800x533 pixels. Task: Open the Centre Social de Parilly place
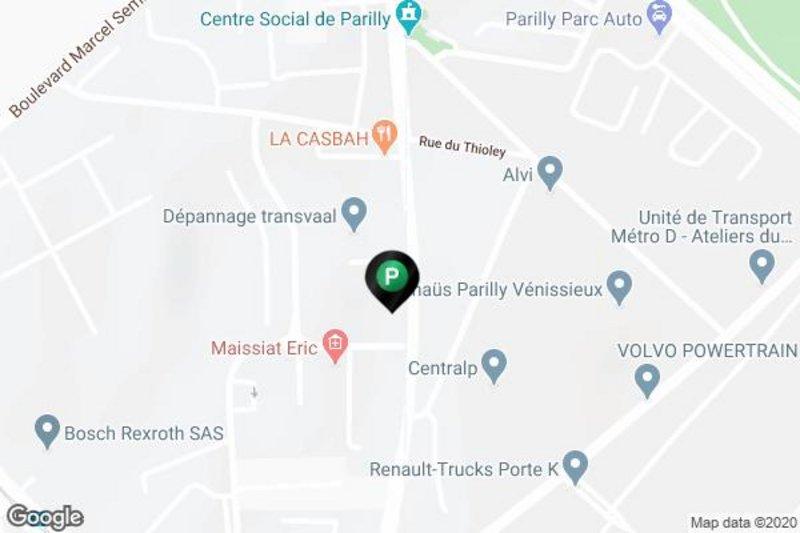coord(407,16)
